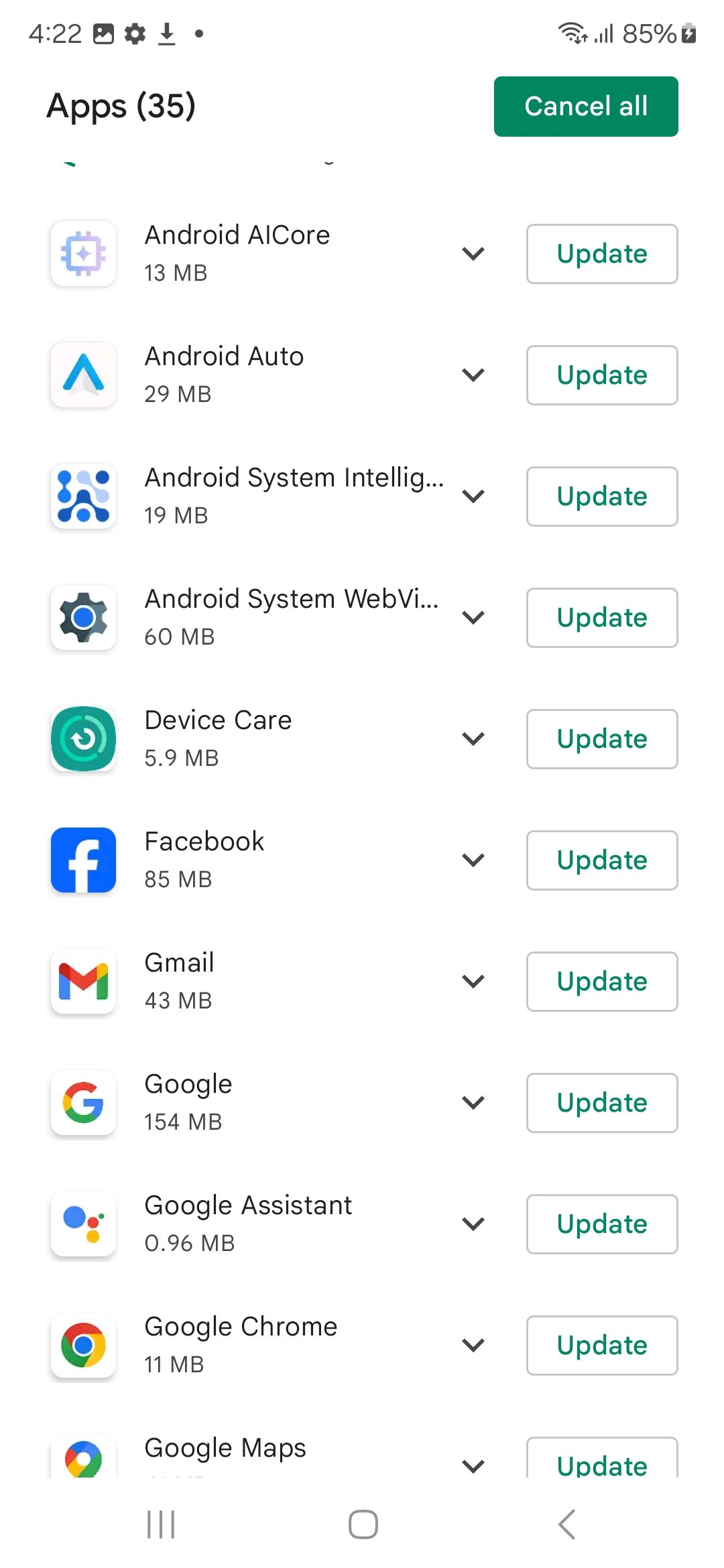Go back with the system back button

[566, 1524]
